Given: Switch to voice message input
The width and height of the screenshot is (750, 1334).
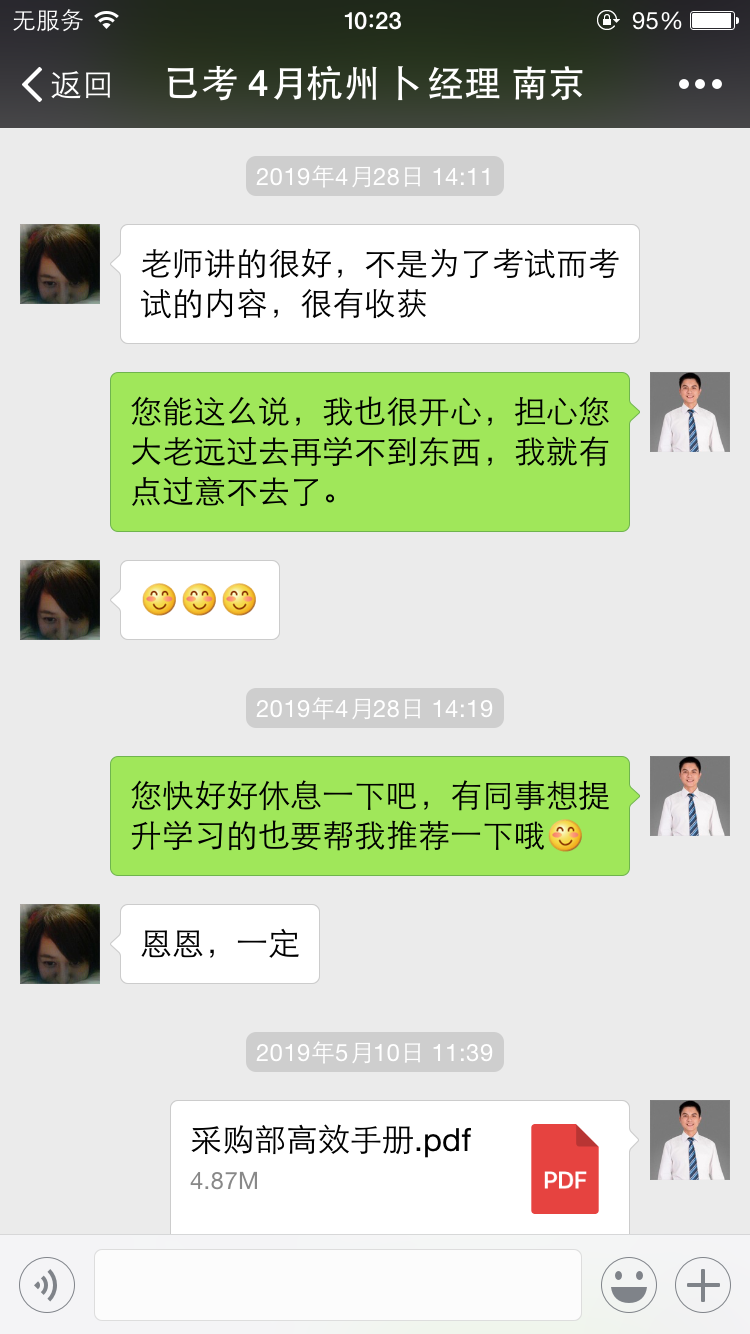Looking at the screenshot, I should pos(47,1285).
